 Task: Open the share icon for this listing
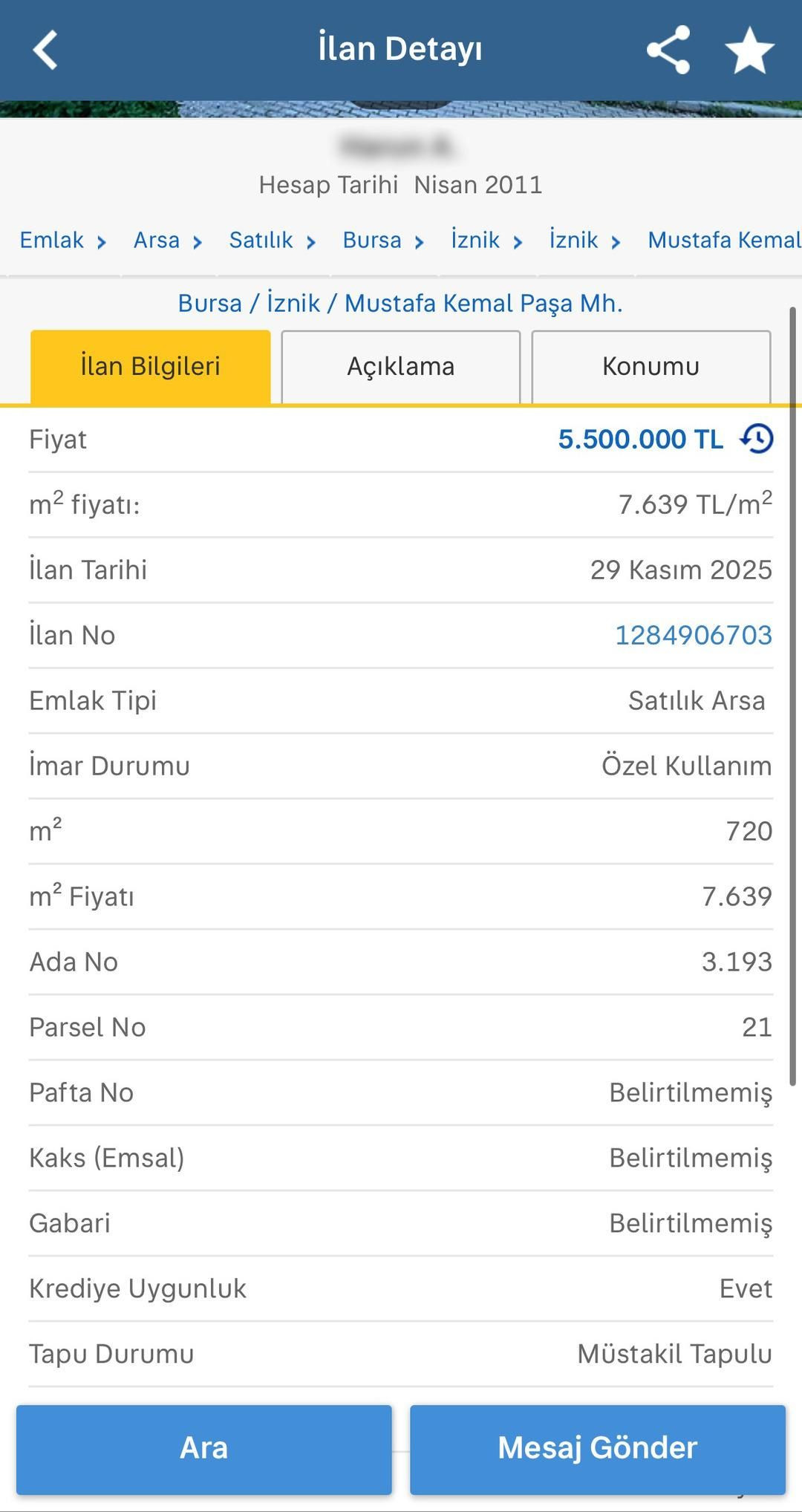(666, 49)
